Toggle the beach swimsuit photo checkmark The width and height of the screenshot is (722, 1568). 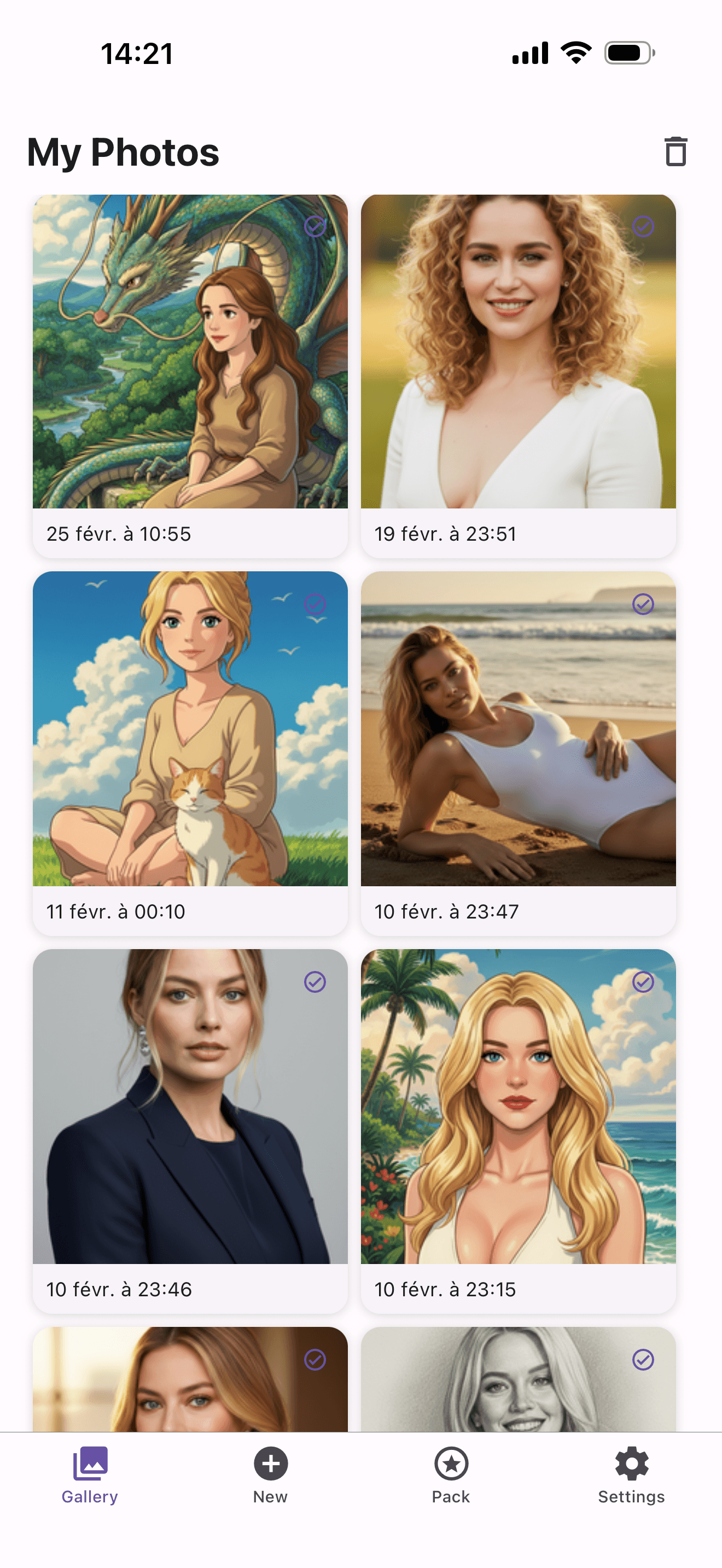[642, 605]
